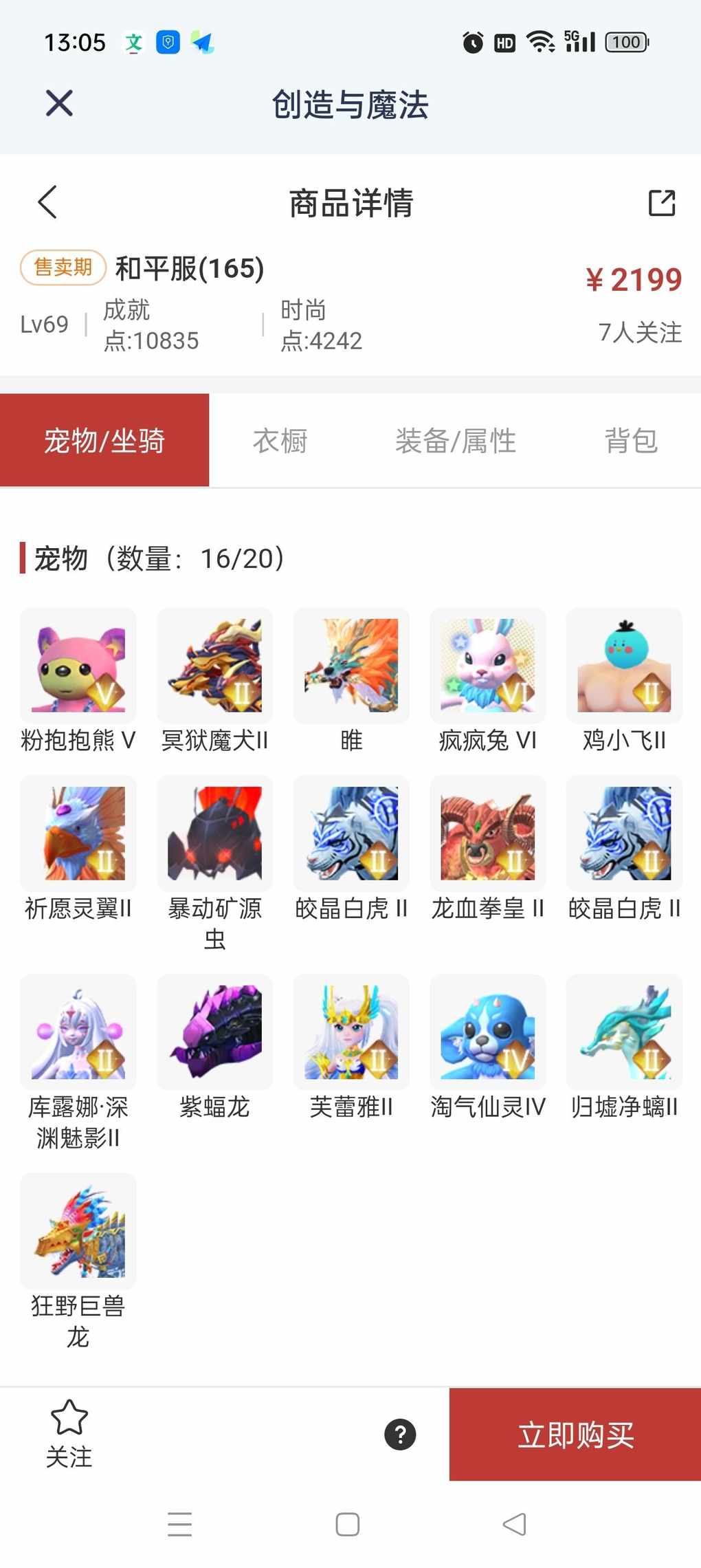Share this product listing
This screenshot has height=1568, width=701.
pos(662,203)
